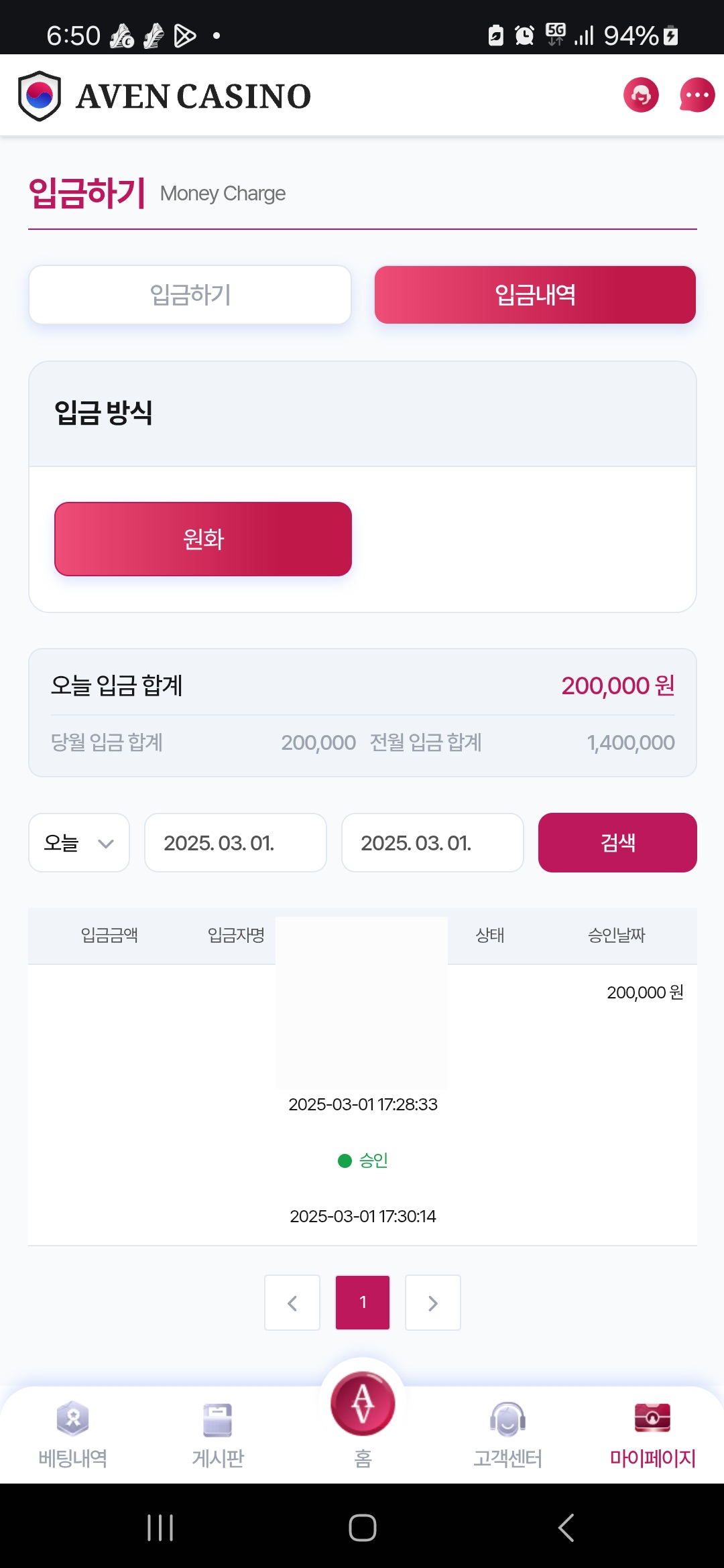Viewport: 724px width, 1568px height.
Task: Choose 원화 deposit method
Action: (x=203, y=539)
